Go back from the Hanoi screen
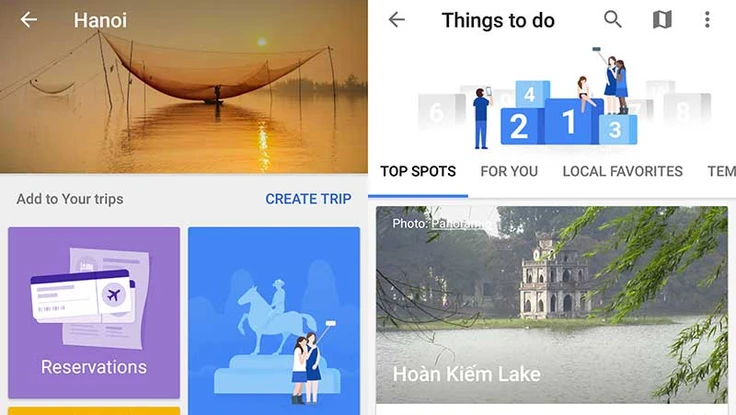This screenshot has width=736, height=415. coord(28,20)
